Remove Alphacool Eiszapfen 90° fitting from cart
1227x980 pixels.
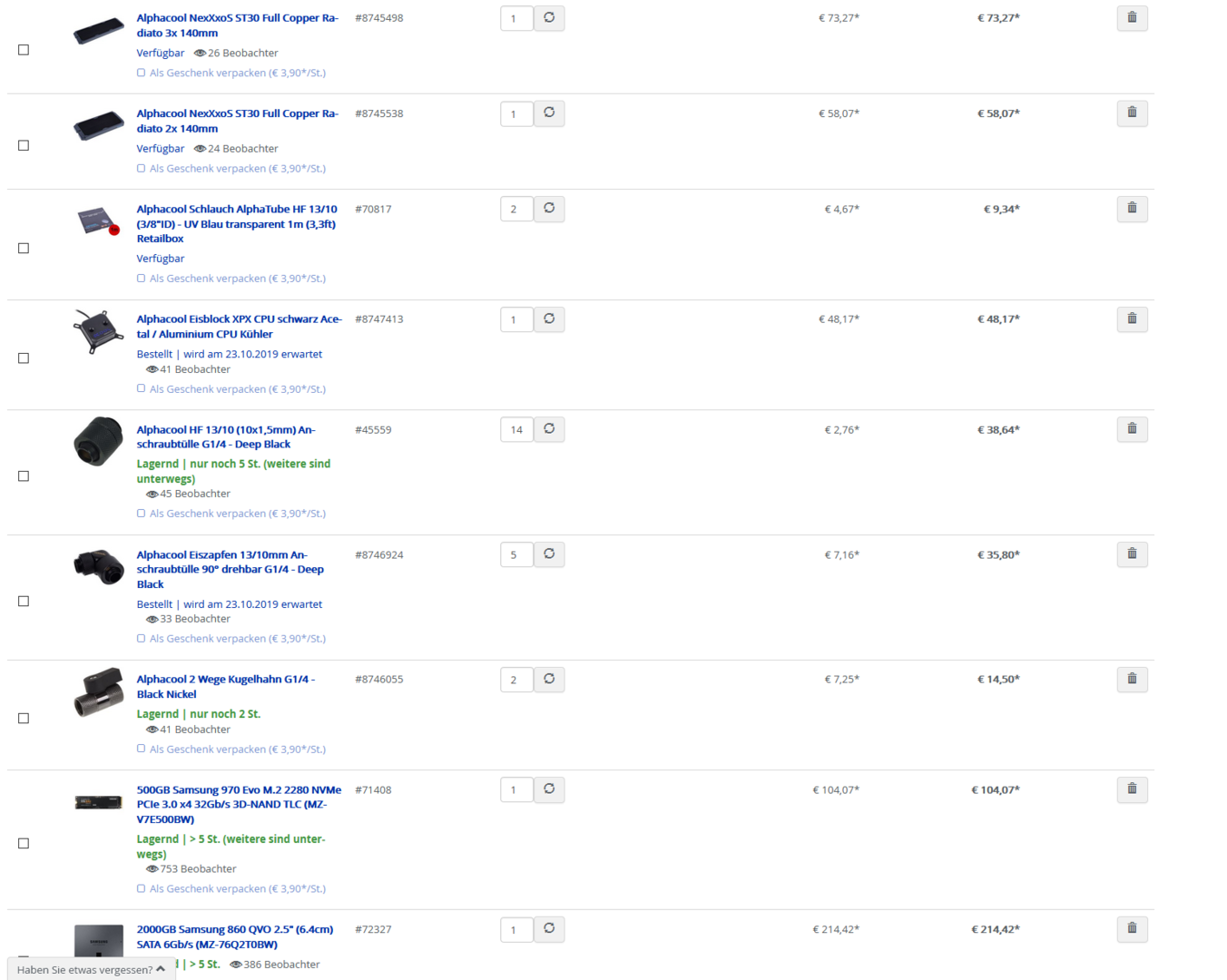1132,554
